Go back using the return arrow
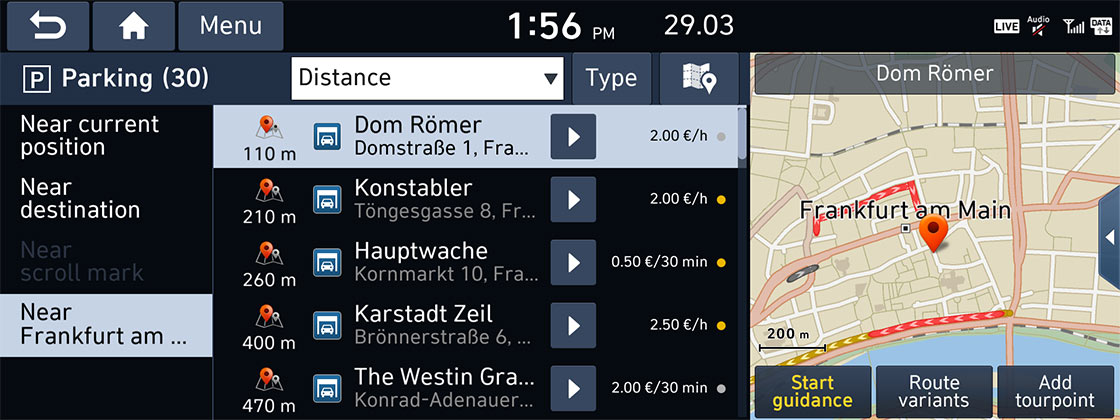 (x=48, y=26)
